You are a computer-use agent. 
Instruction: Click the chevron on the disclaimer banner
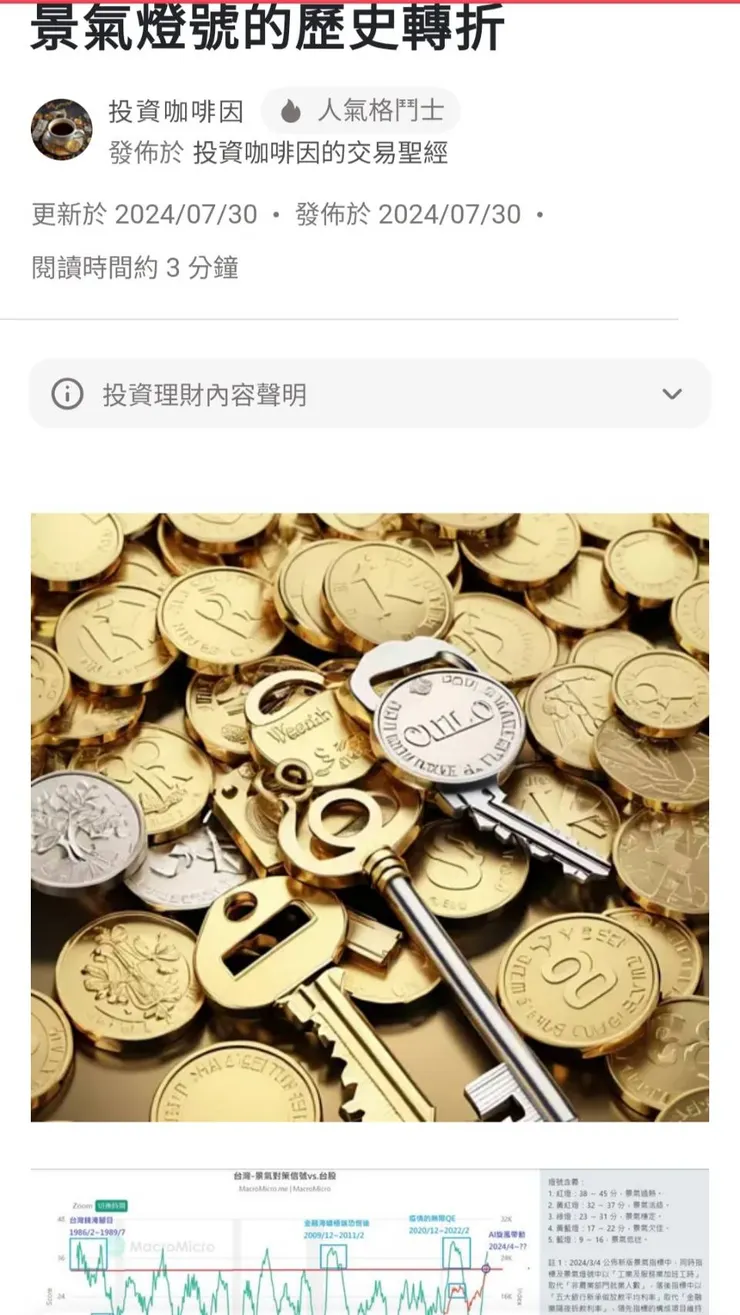(674, 394)
